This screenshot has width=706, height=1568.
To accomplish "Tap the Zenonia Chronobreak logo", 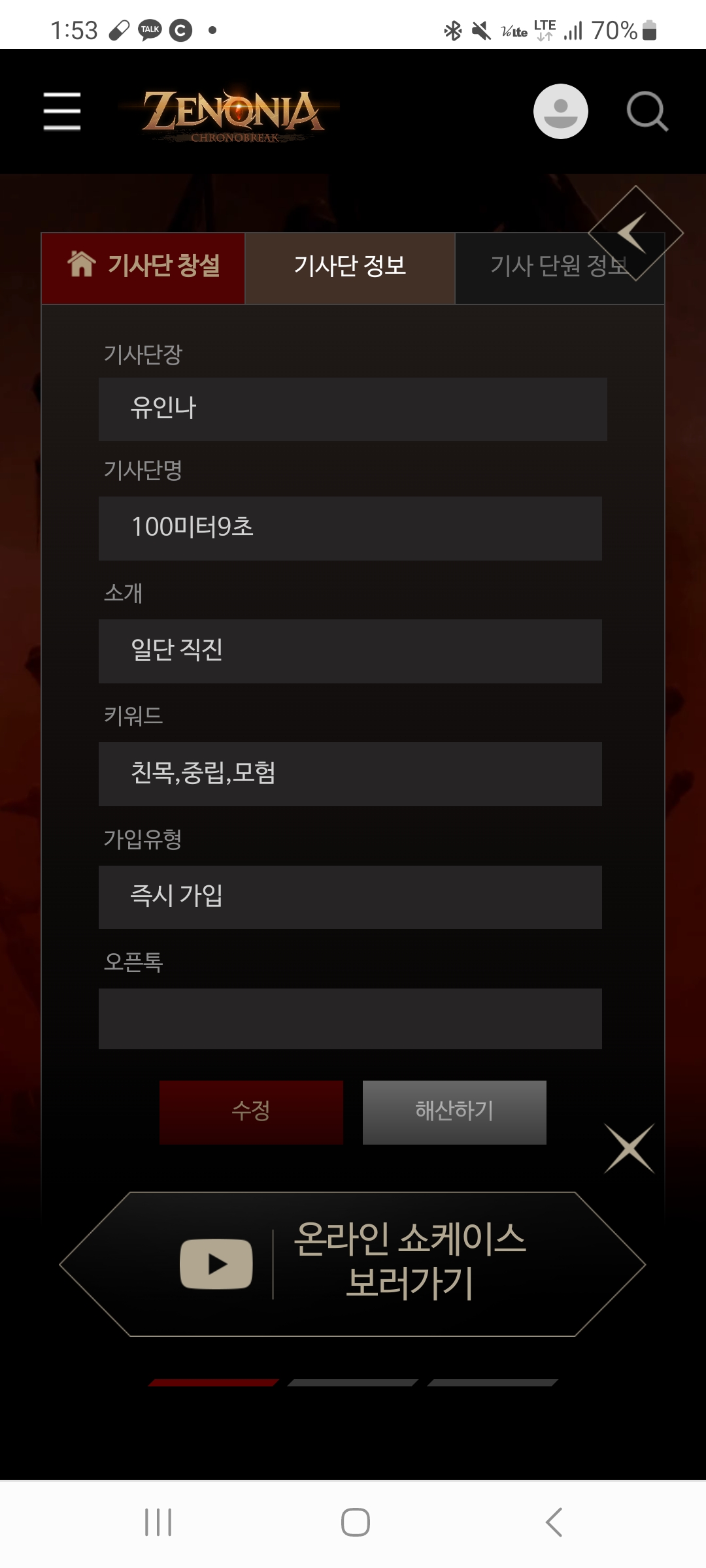I will (x=233, y=114).
